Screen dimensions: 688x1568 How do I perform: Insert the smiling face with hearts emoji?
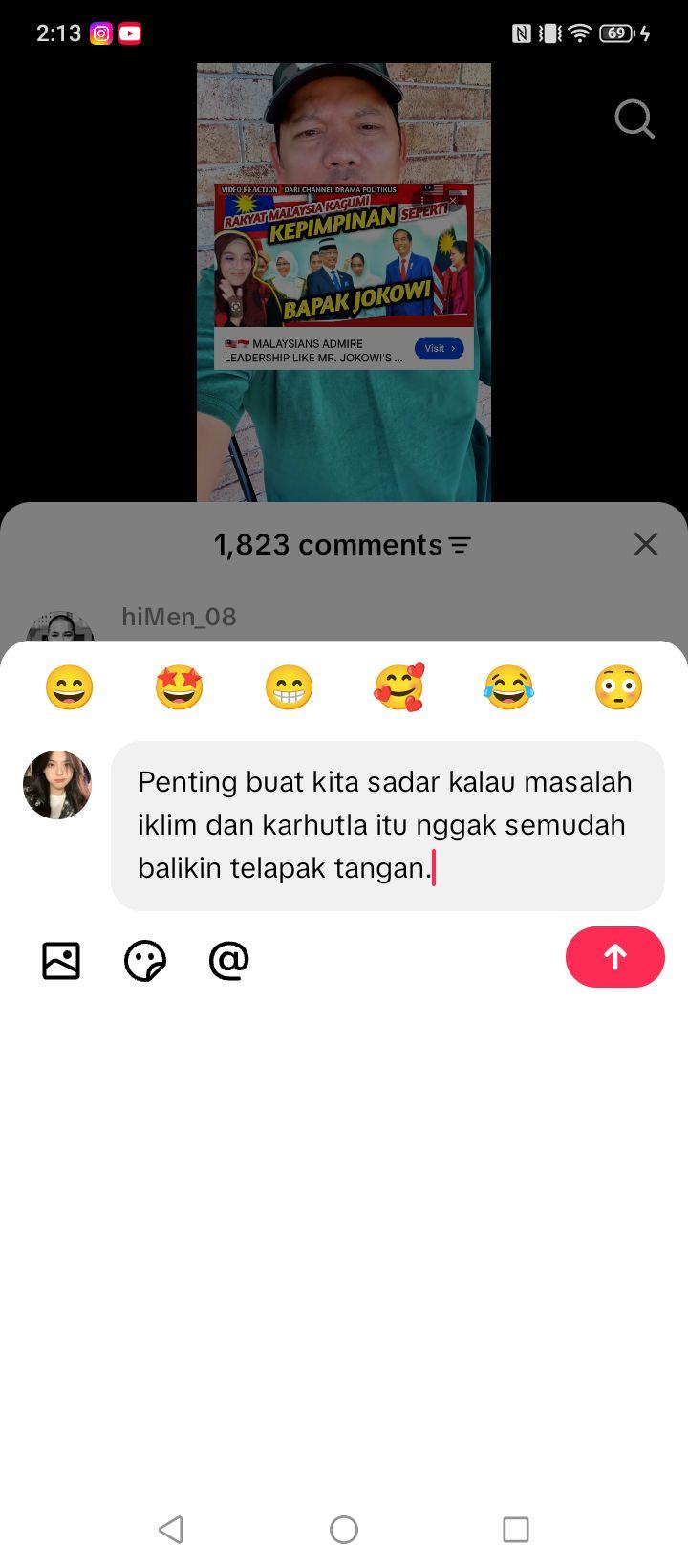398,687
